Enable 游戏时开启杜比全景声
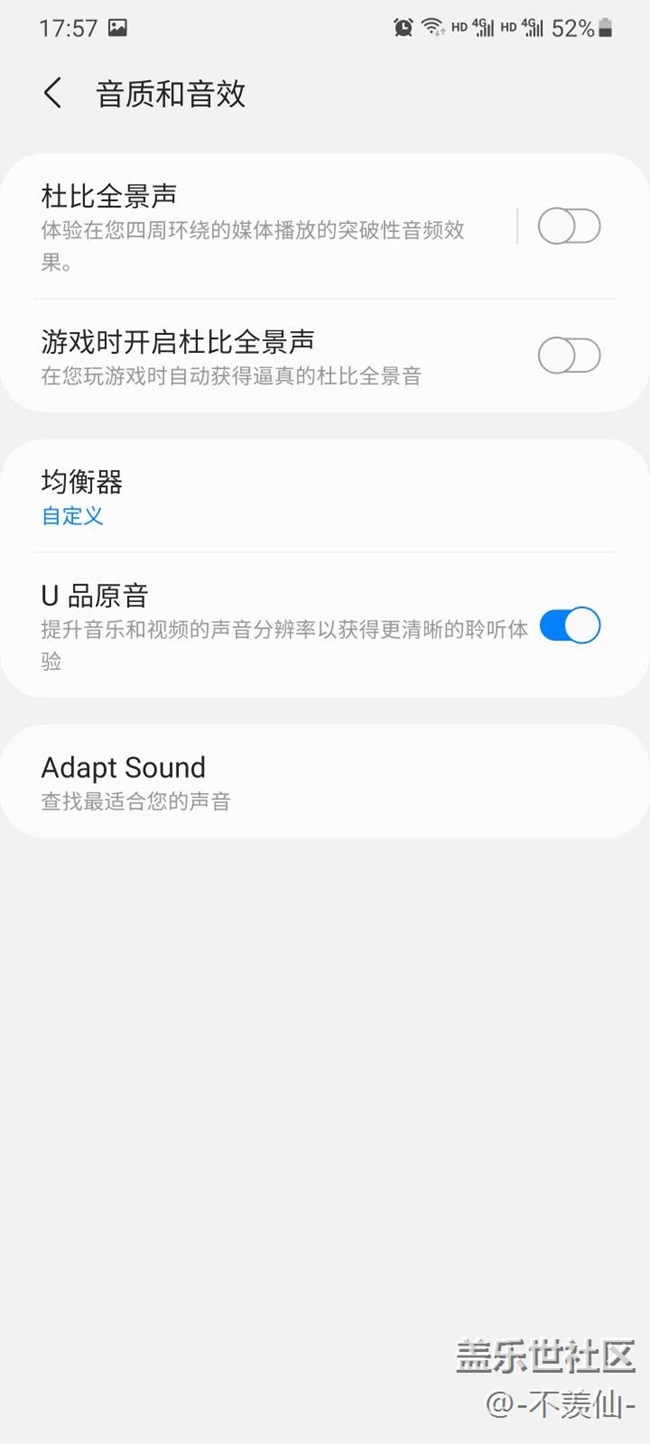Image resolution: width=650 pixels, height=1444 pixels. [569, 356]
